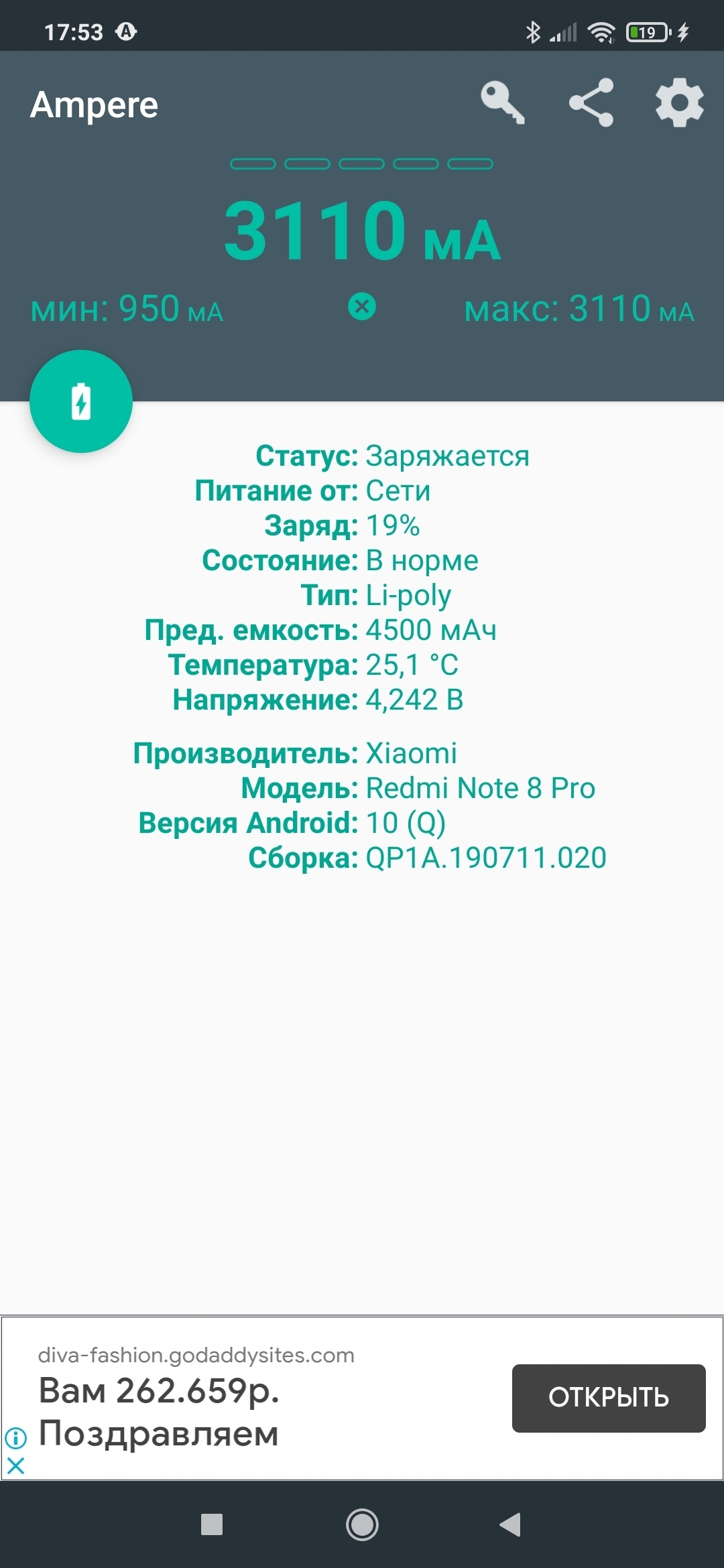
Task: Tap the round battery charging button
Action: [81, 401]
